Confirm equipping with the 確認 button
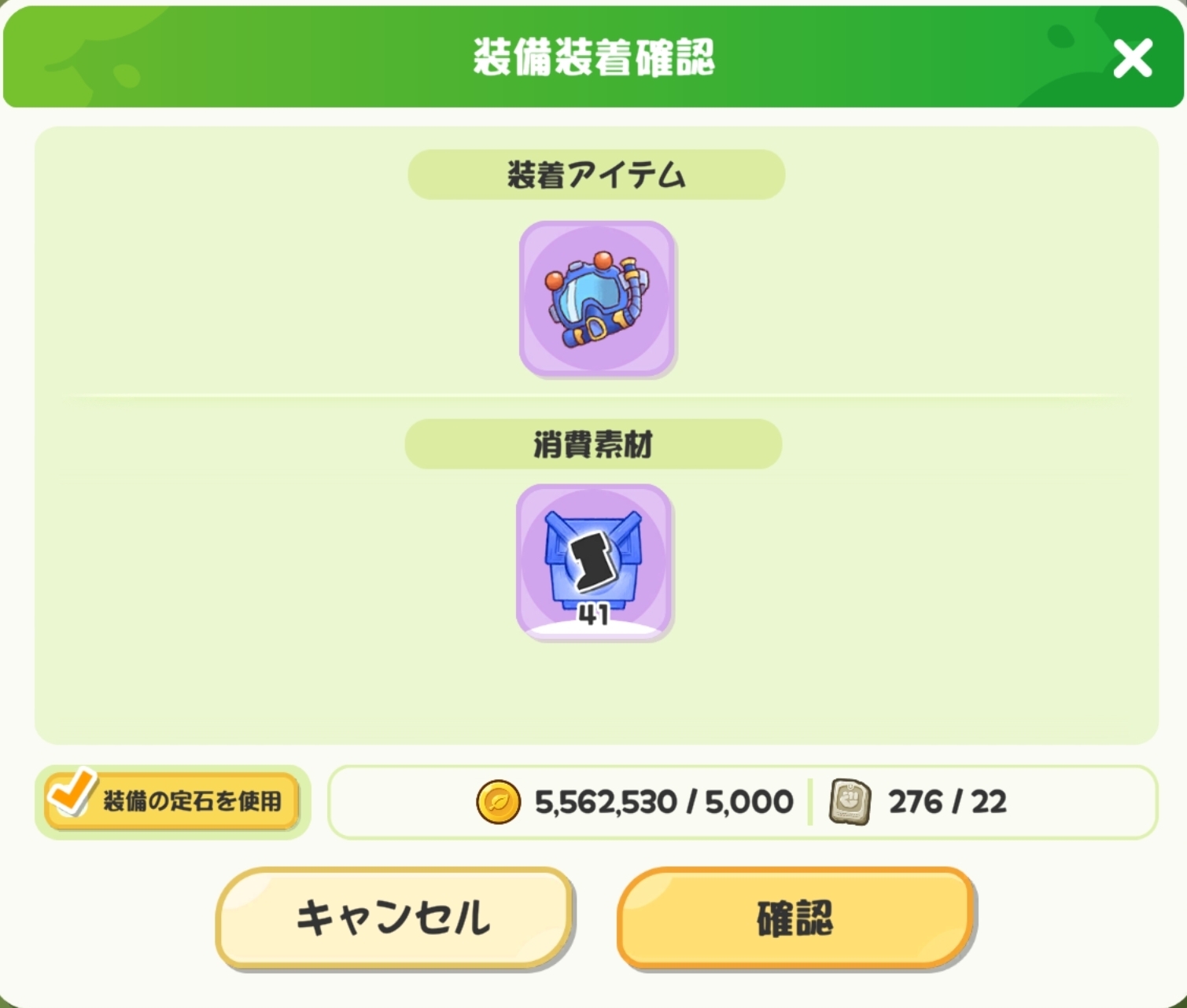1187x1008 pixels. [x=795, y=918]
